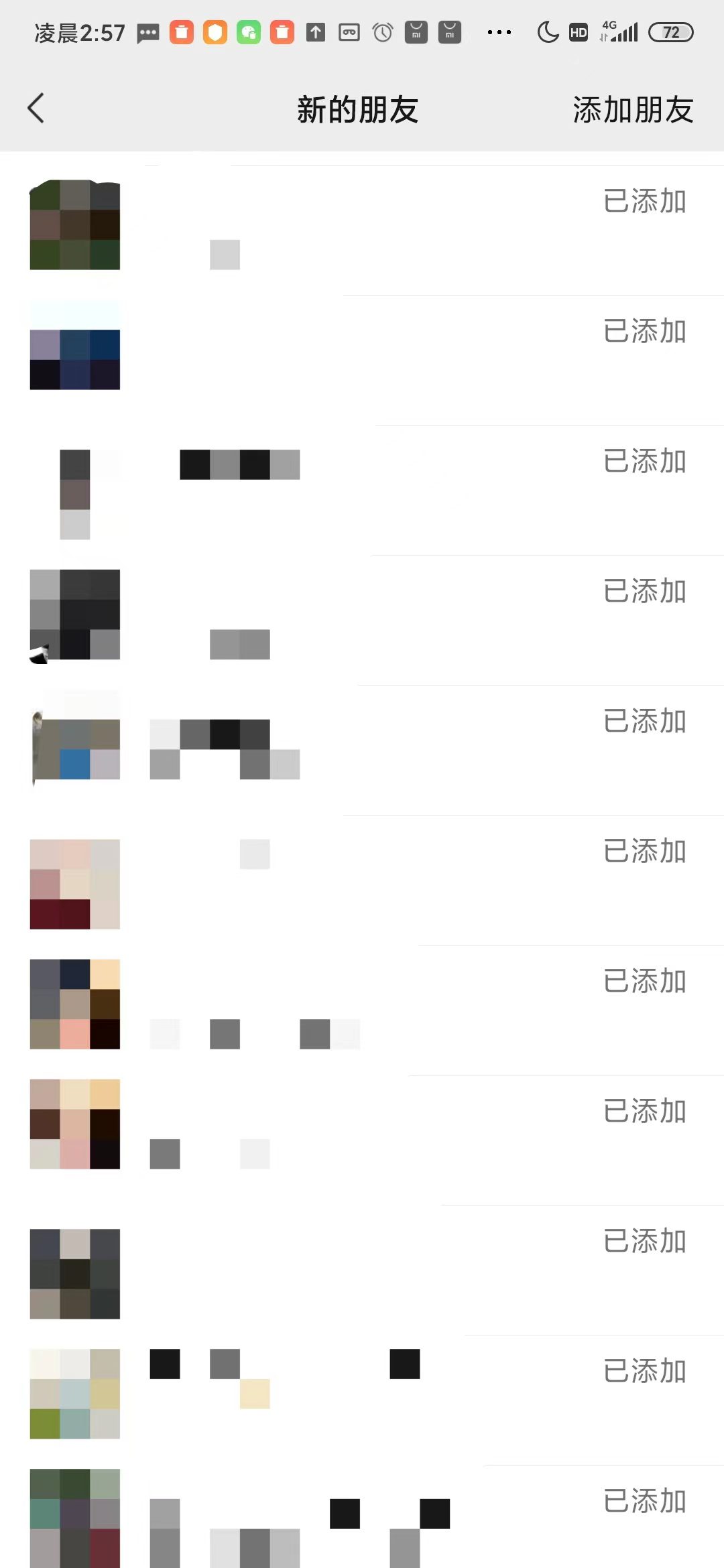Screen dimensions: 724x1568
Task: Tap the alarm clock status icon
Action: (381, 31)
